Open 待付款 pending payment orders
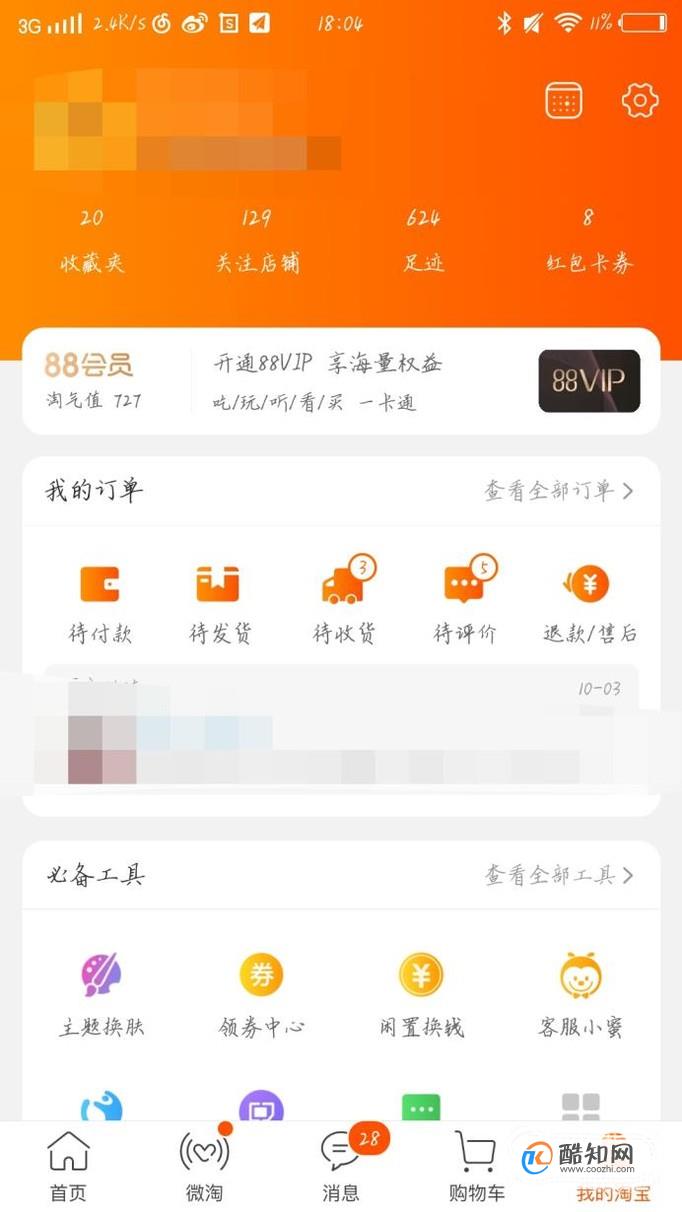This screenshot has height=1212, width=682. click(x=100, y=603)
